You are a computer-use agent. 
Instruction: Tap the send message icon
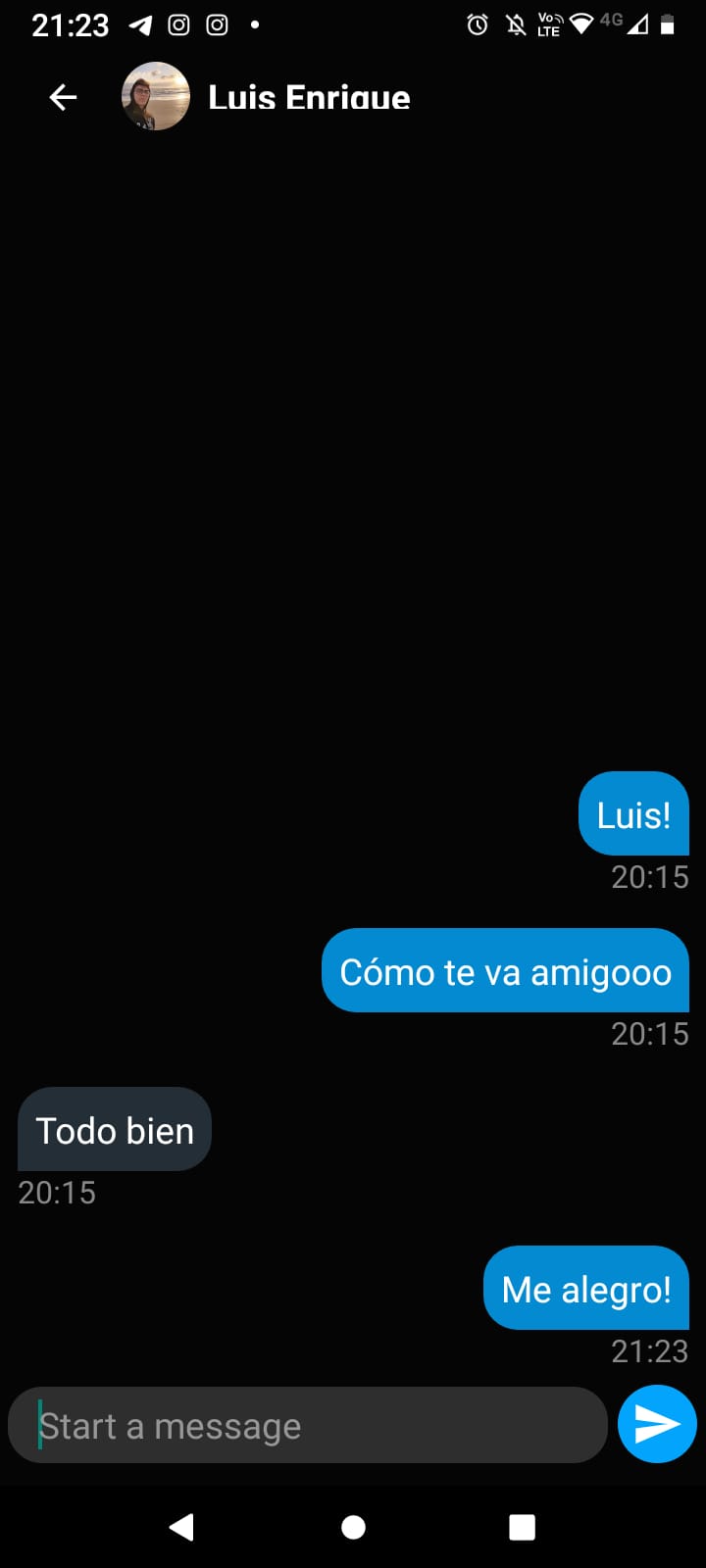(657, 1424)
